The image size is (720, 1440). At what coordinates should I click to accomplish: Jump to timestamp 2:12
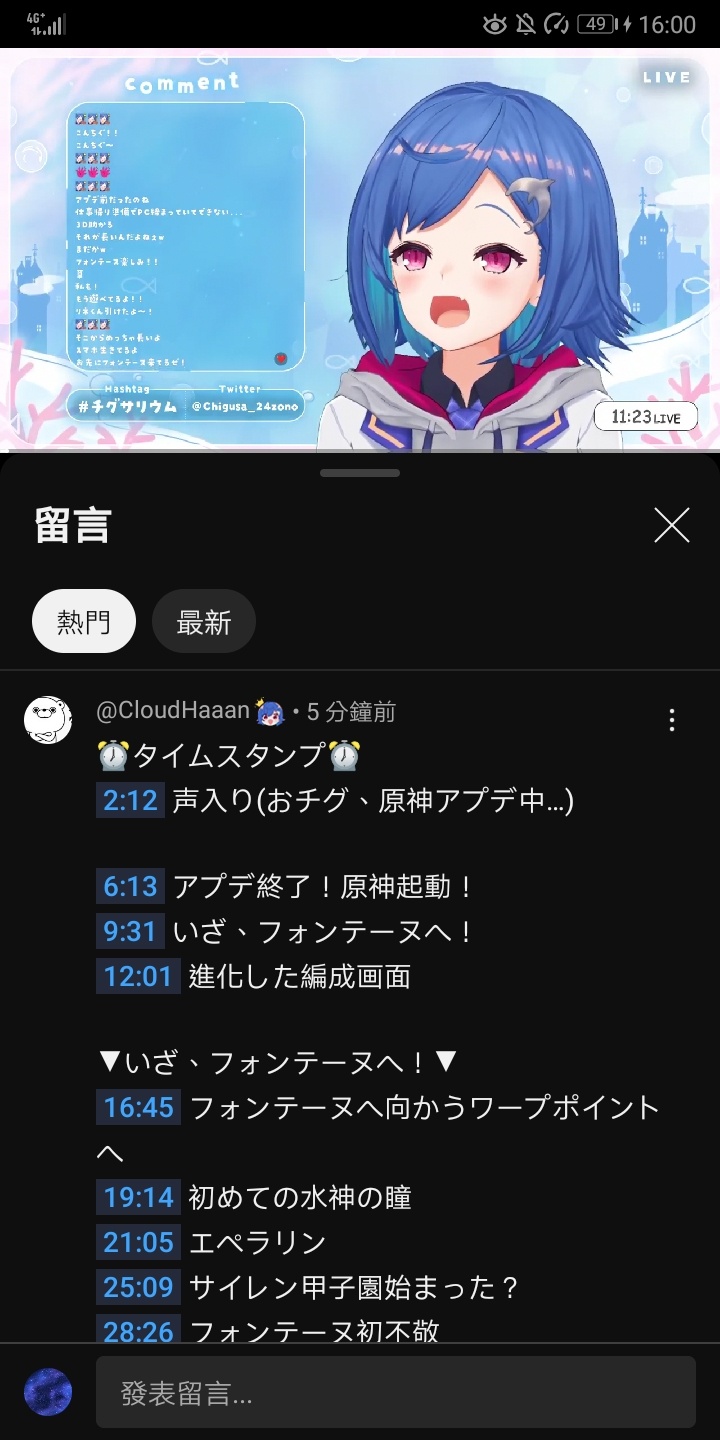coord(130,801)
